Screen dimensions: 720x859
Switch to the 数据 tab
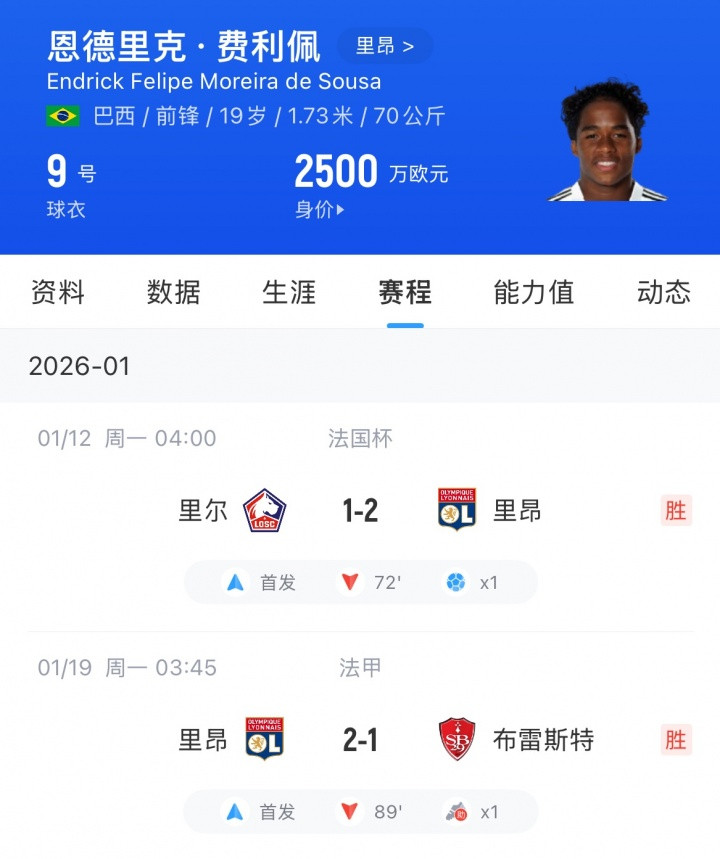point(174,292)
